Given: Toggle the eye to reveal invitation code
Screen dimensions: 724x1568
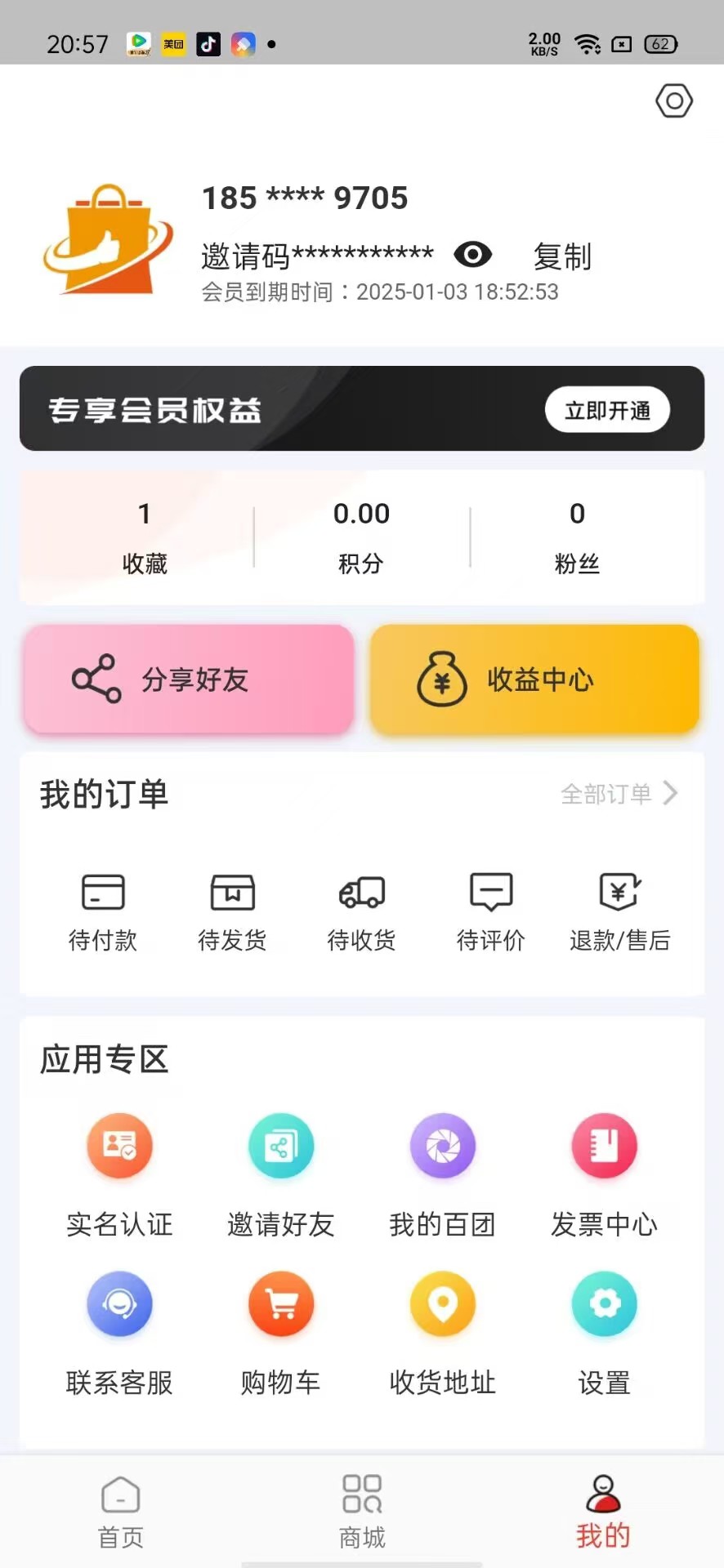Looking at the screenshot, I should 473,256.
